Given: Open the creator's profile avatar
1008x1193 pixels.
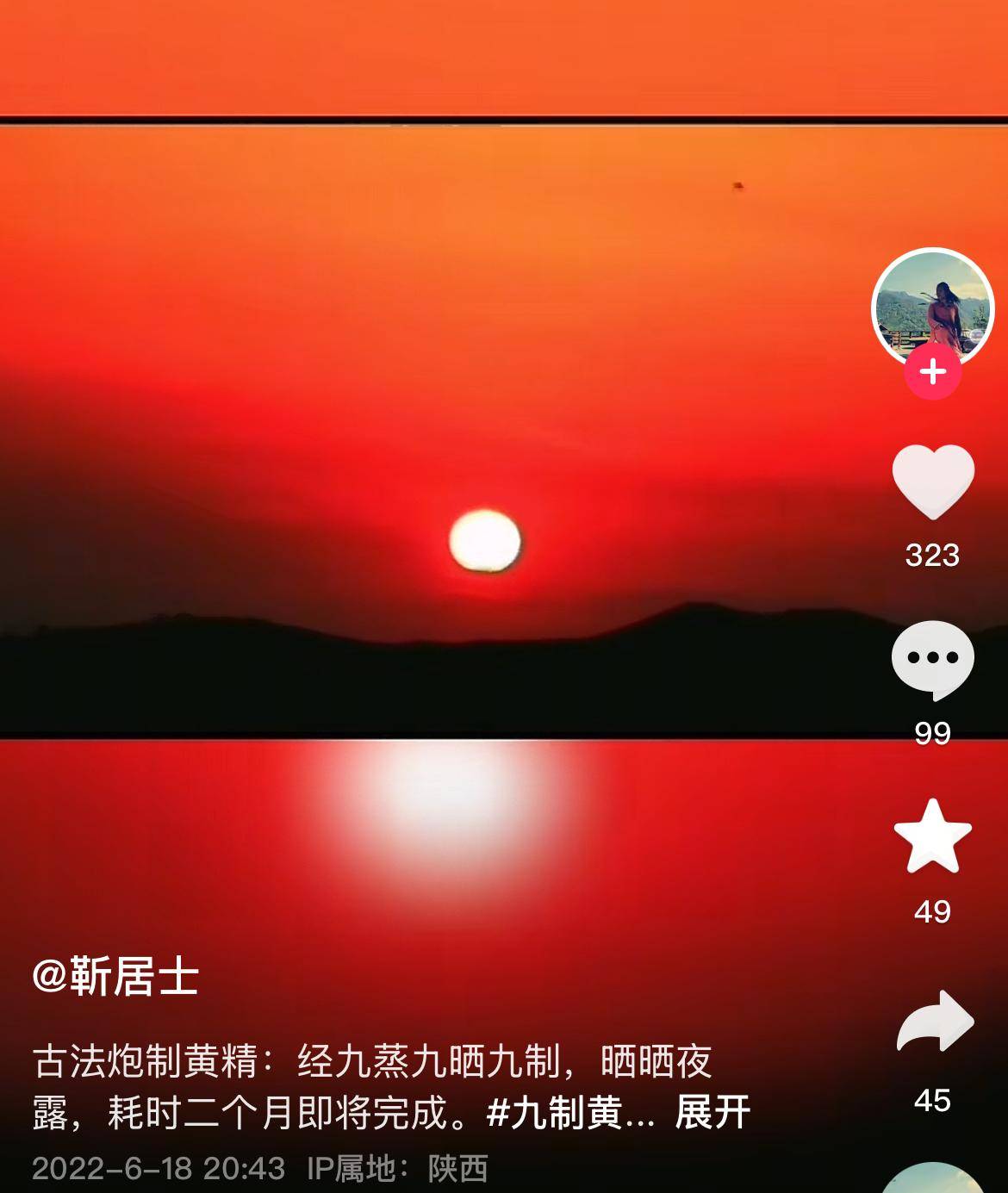Looking at the screenshot, I should click(933, 306).
